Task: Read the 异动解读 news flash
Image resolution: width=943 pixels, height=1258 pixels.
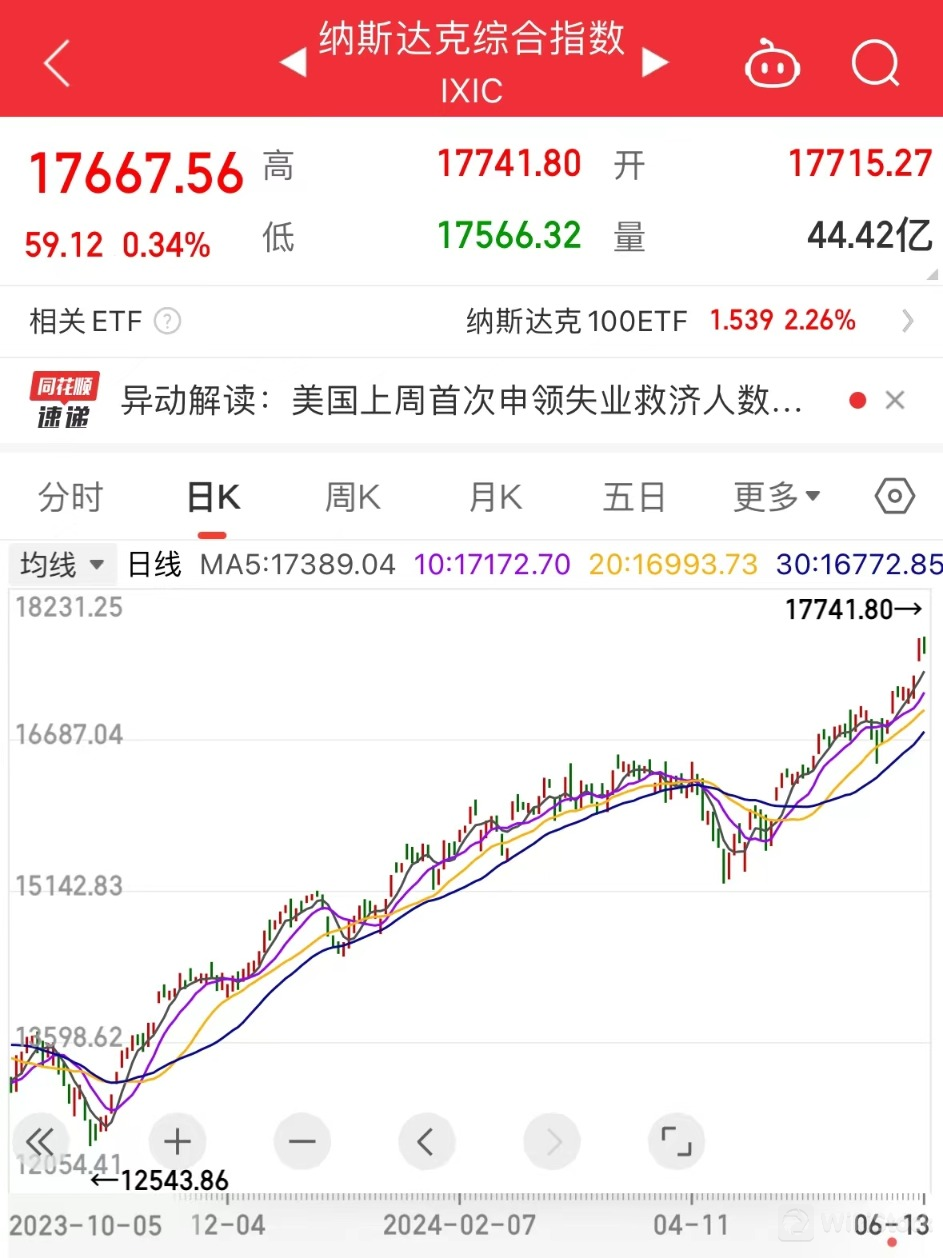Action: [x=460, y=401]
